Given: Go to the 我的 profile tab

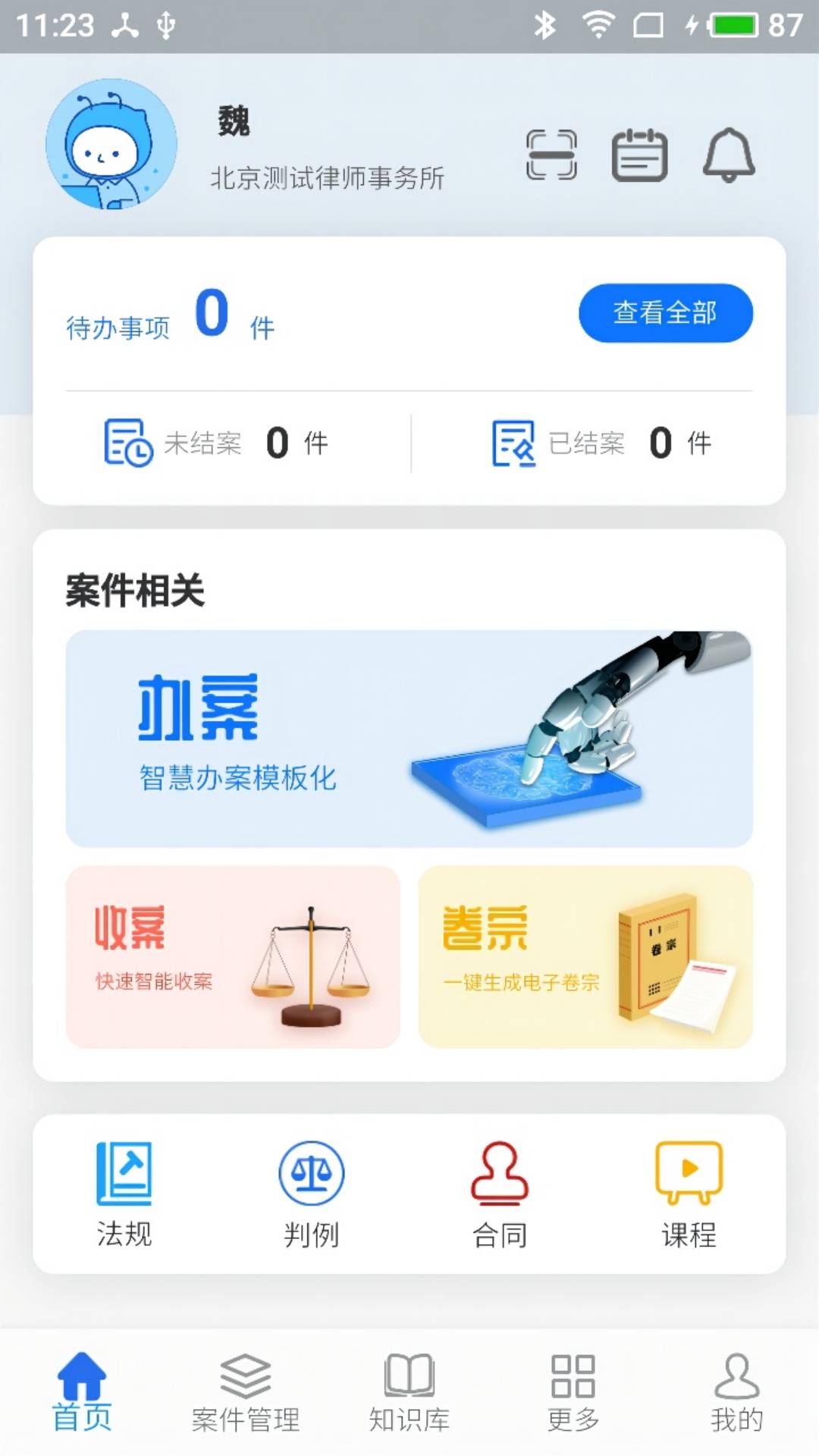Looking at the screenshot, I should (x=736, y=1392).
